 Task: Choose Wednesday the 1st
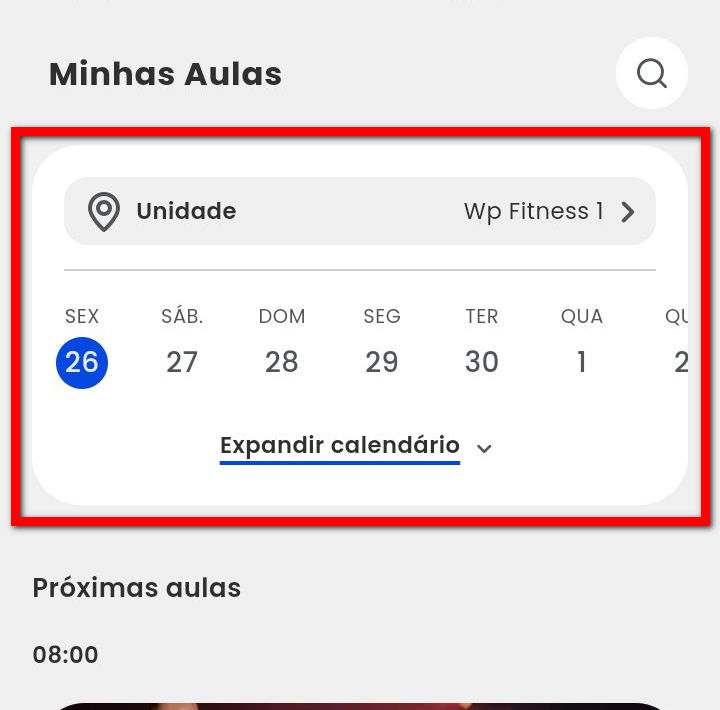pos(582,362)
